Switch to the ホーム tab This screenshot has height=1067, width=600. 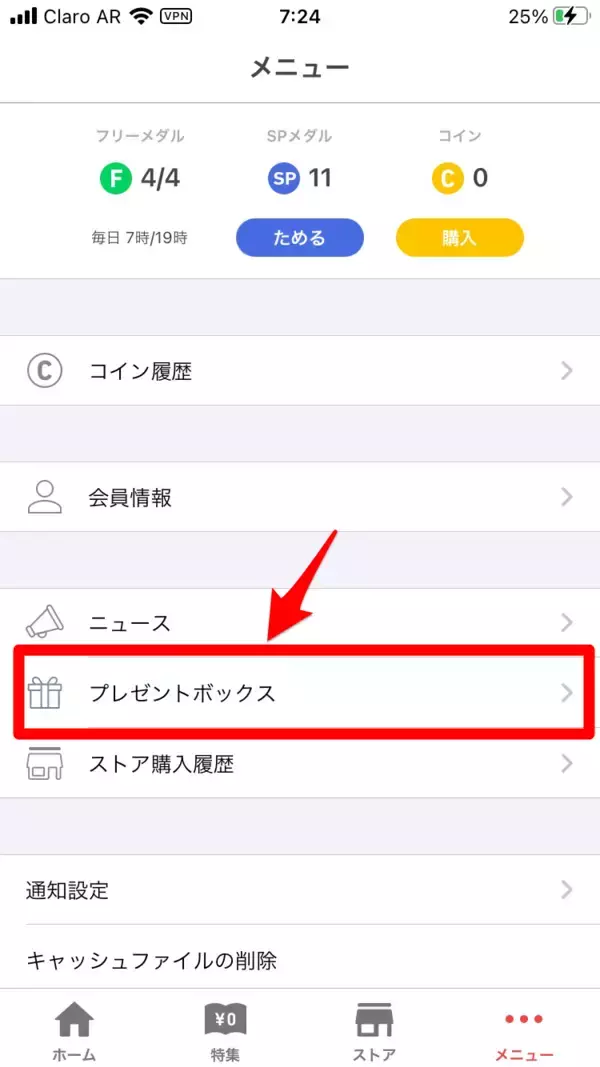(x=74, y=1030)
